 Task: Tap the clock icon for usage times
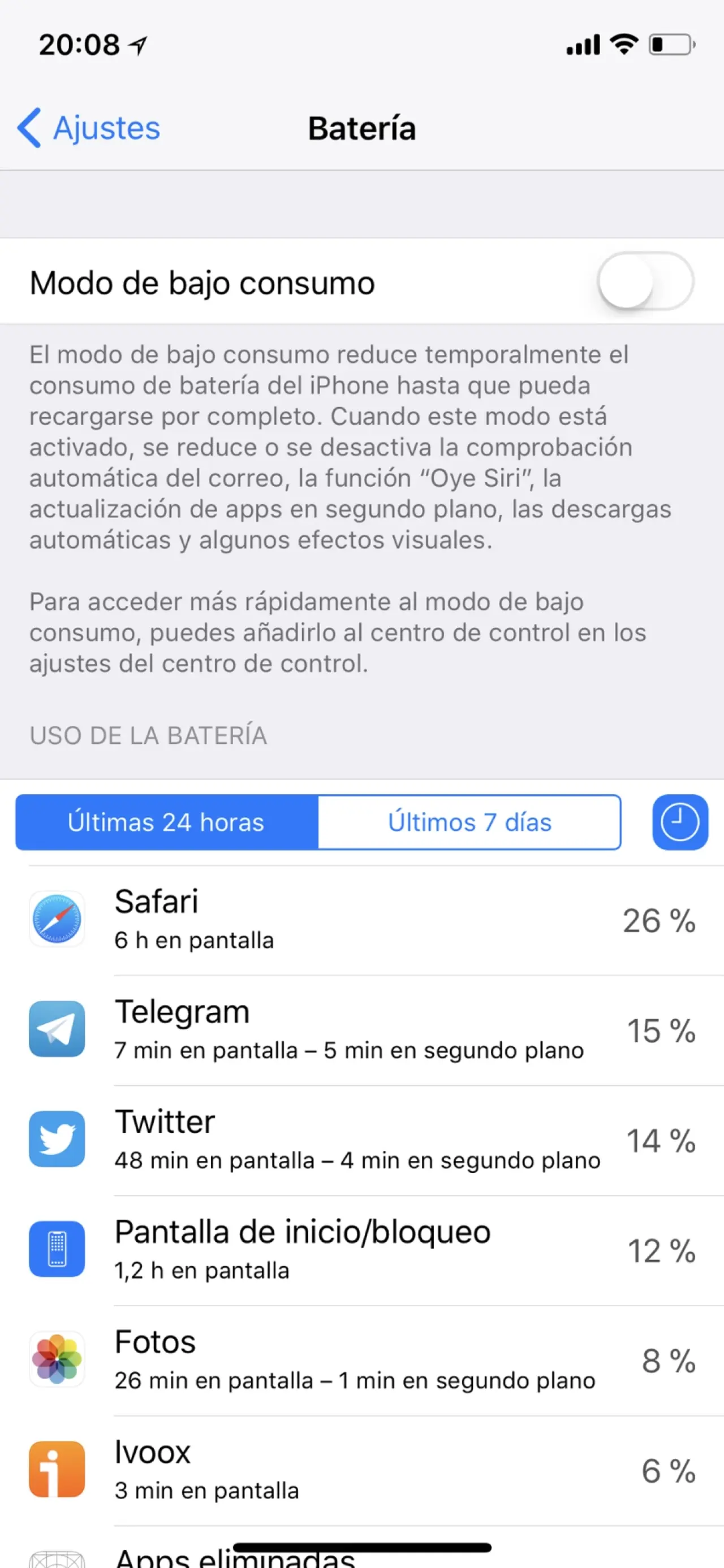[679, 822]
